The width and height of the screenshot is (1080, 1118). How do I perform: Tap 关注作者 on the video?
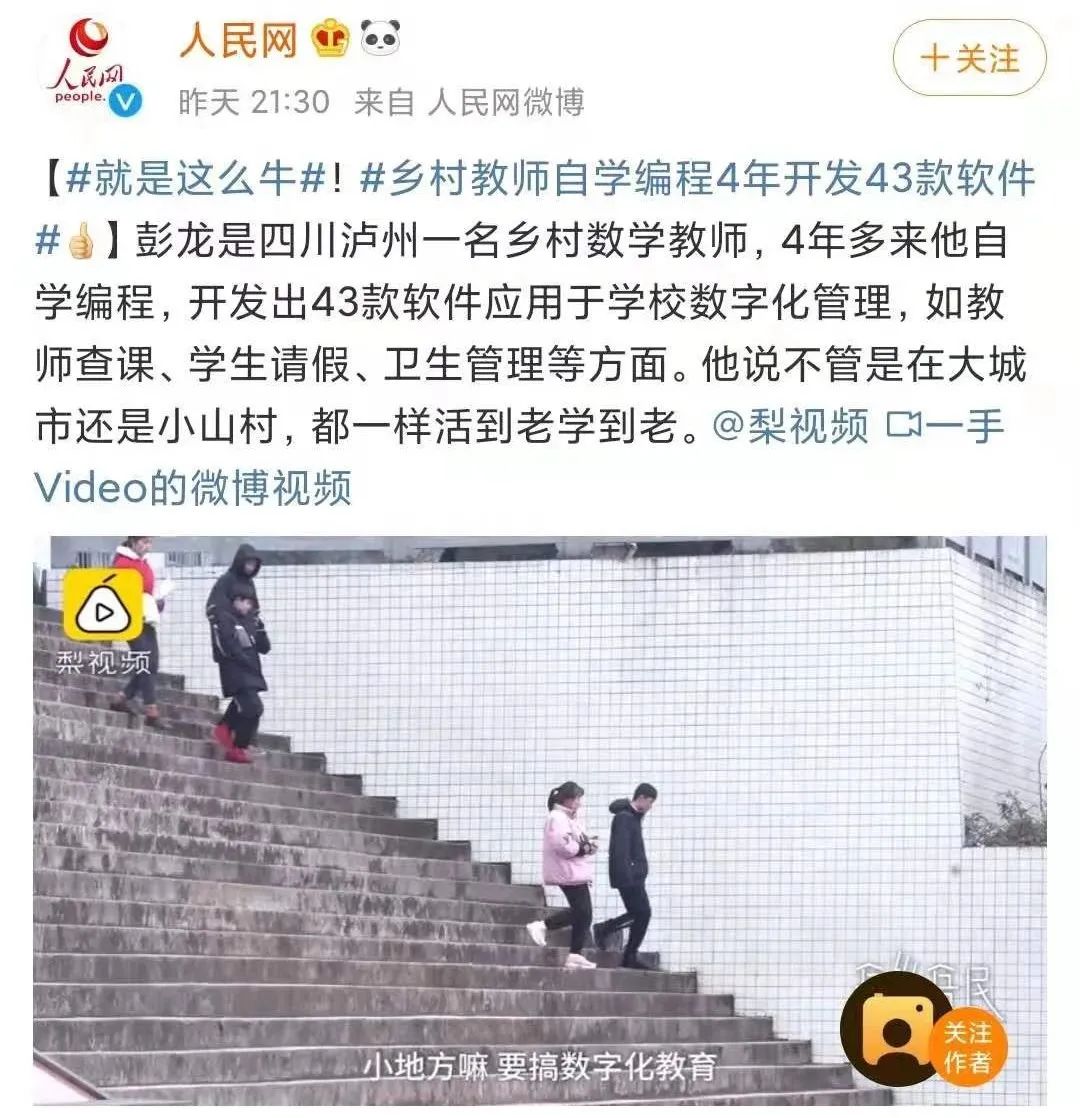pos(966,1045)
